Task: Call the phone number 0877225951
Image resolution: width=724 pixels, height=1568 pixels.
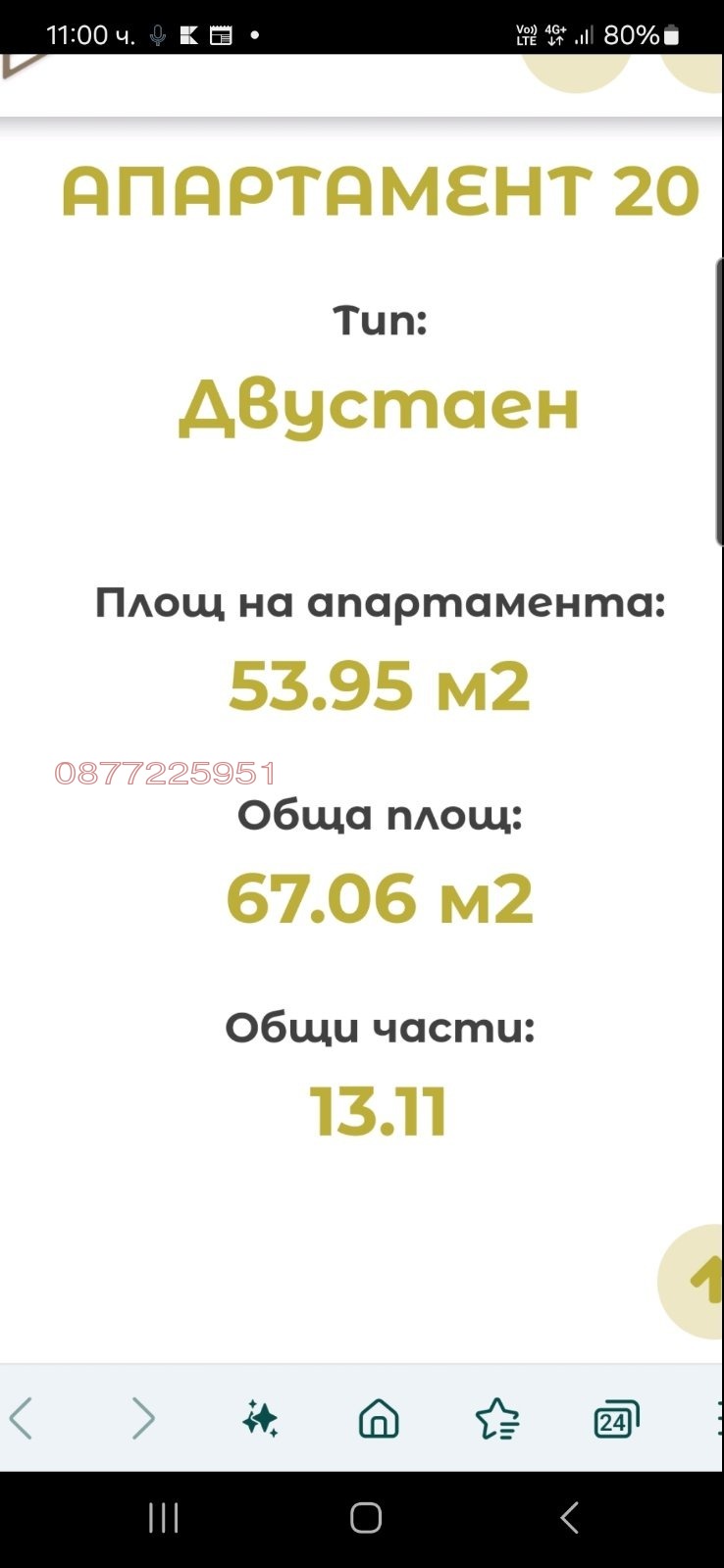Action: pyautogui.click(x=165, y=774)
